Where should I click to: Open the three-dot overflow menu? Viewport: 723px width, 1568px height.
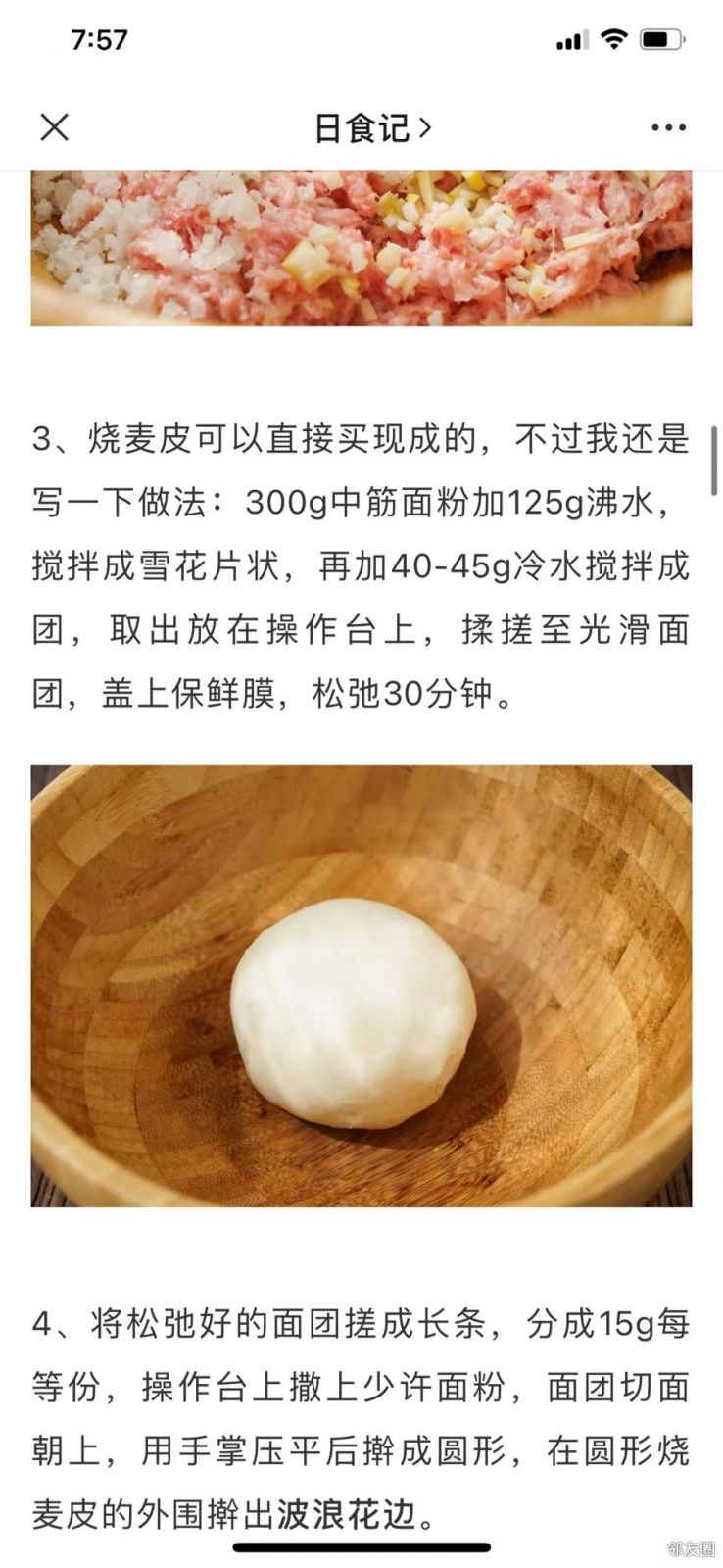click(668, 128)
